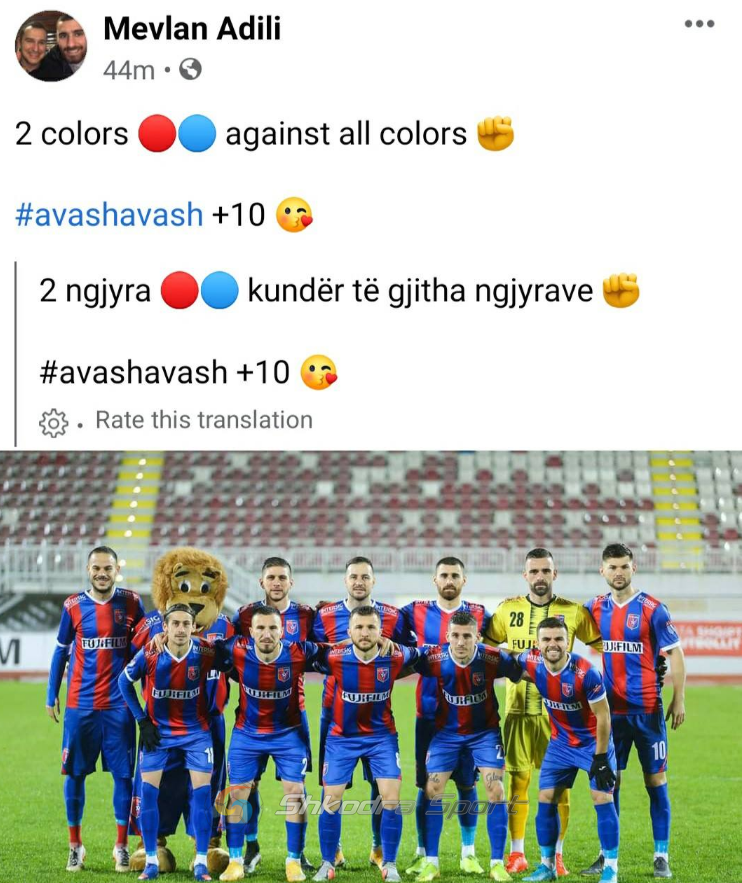Image resolution: width=742 pixels, height=883 pixels.
Task: Open Mevlan Adili's profile picture
Action: (x=51, y=46)
